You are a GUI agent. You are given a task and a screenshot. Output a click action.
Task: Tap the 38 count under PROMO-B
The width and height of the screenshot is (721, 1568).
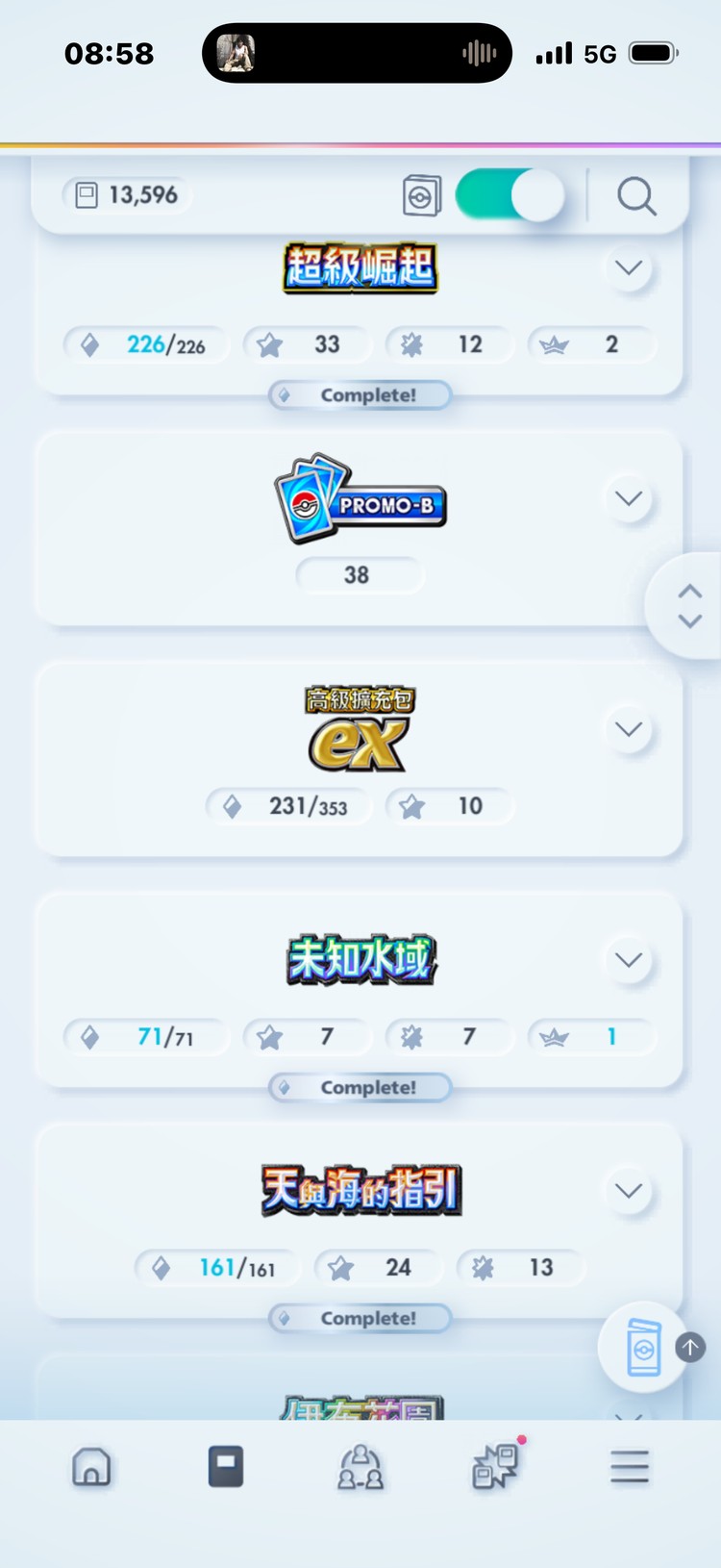[x=360, y=574]
